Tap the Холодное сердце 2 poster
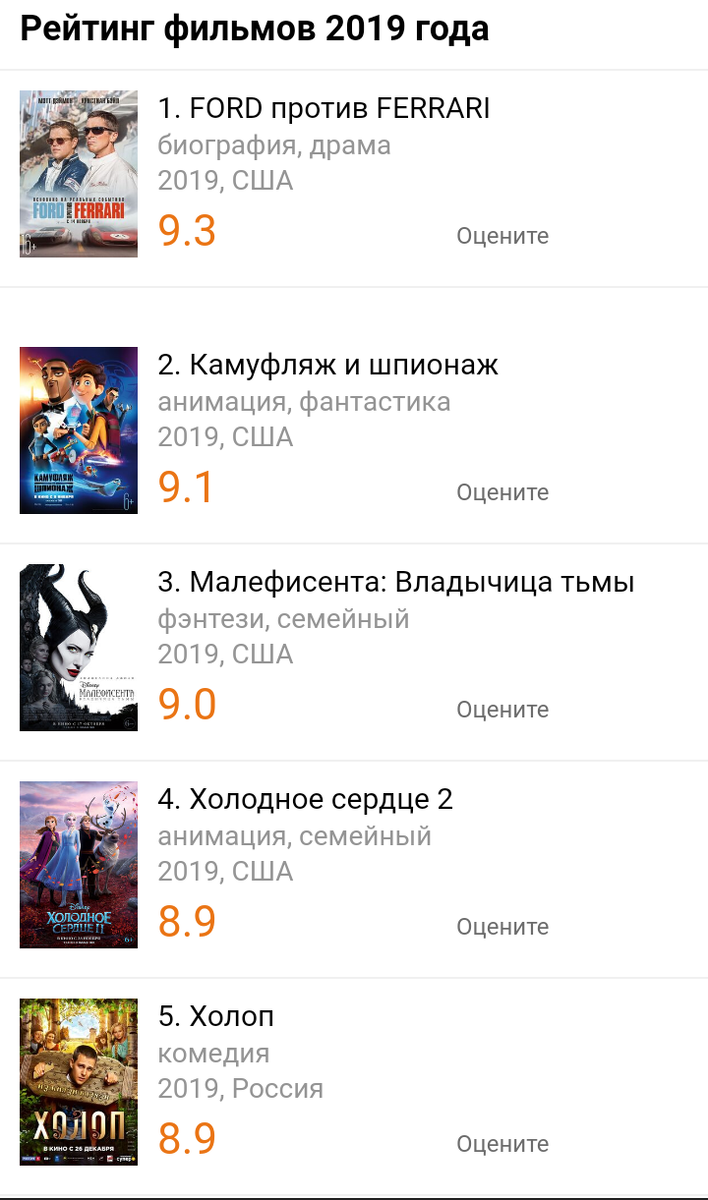Image resolution: width=708 pixels, height=1200 pixels. pyautogui.click(x=79, y=865)
